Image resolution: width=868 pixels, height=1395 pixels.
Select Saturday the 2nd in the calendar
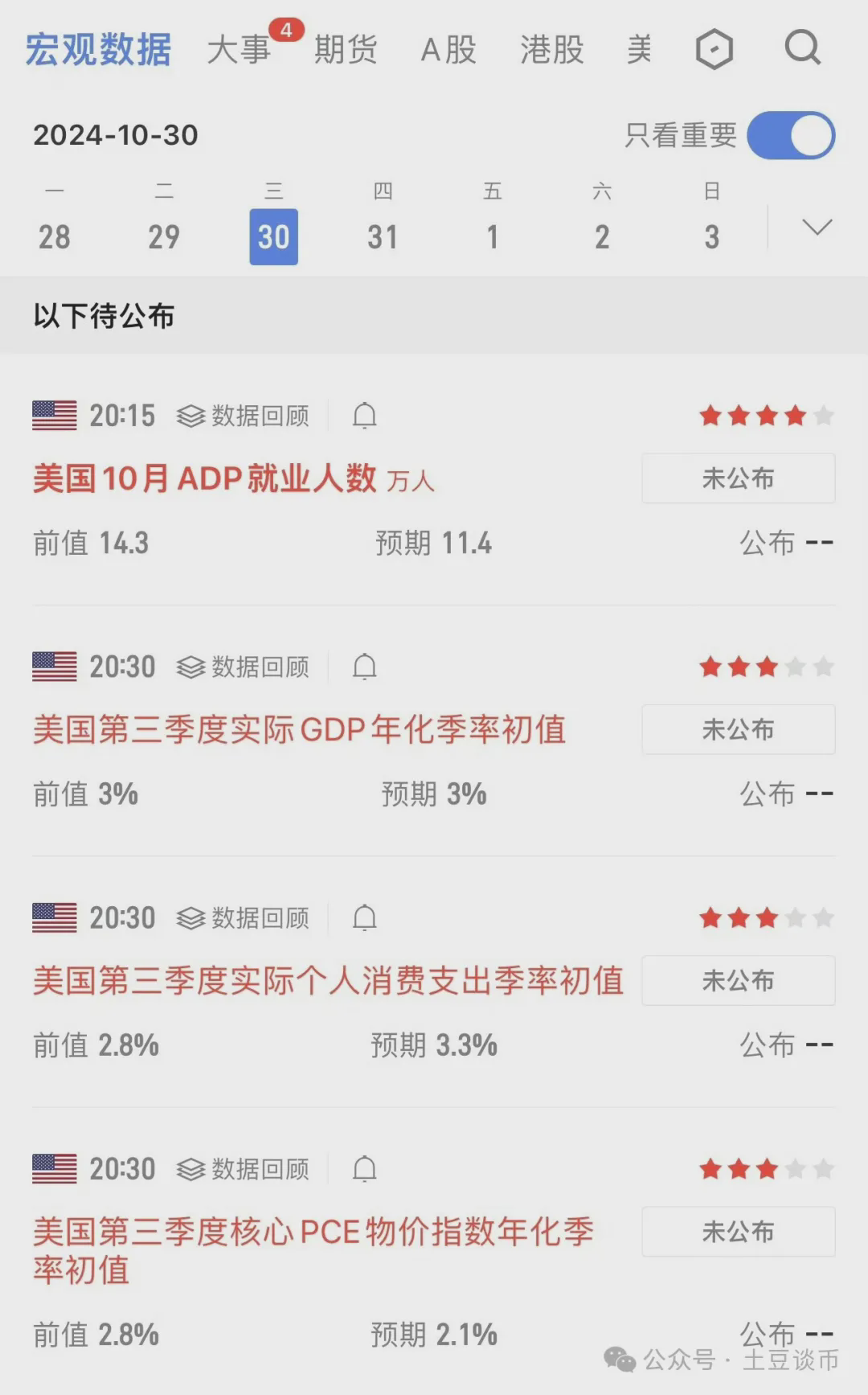click(x=602, y=236)
